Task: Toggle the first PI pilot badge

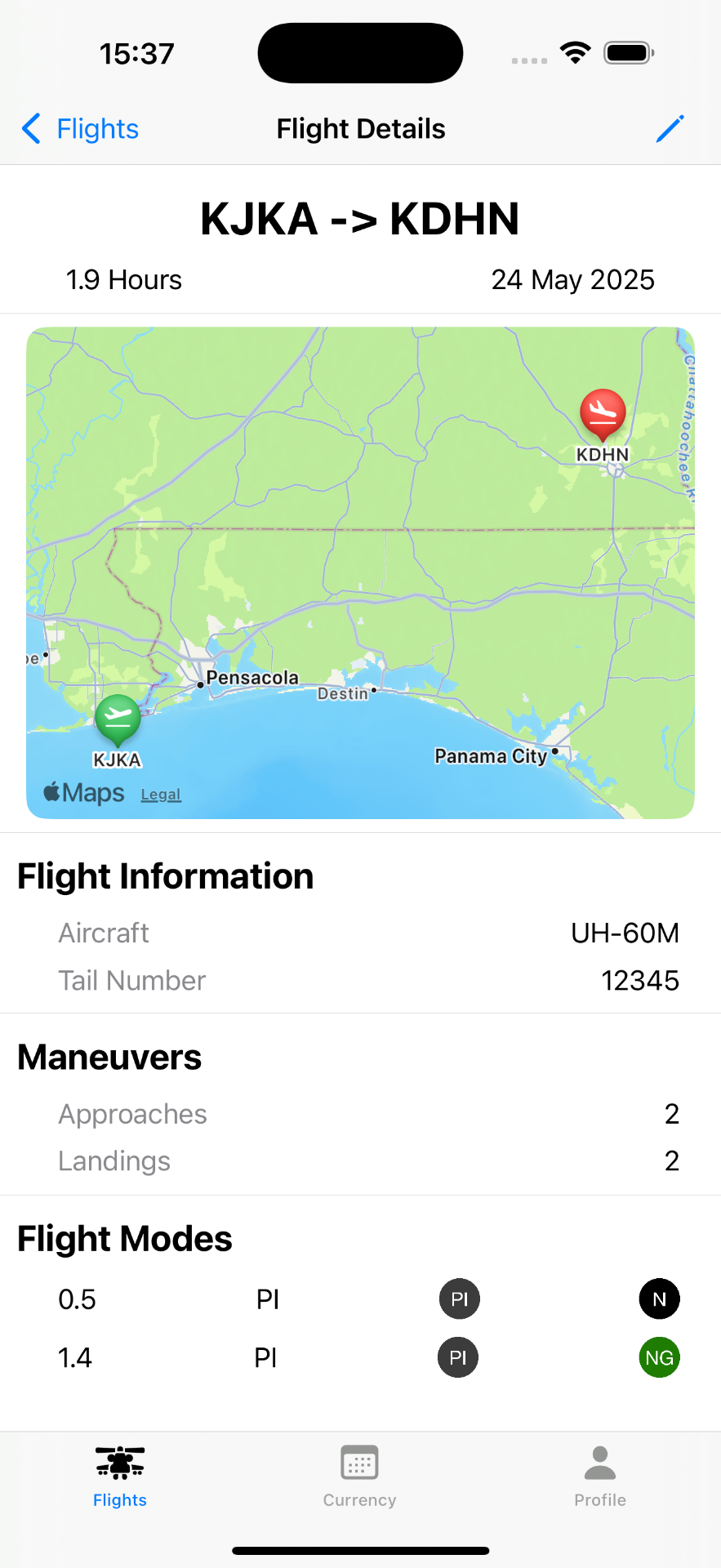Action: coord(459,1298)
